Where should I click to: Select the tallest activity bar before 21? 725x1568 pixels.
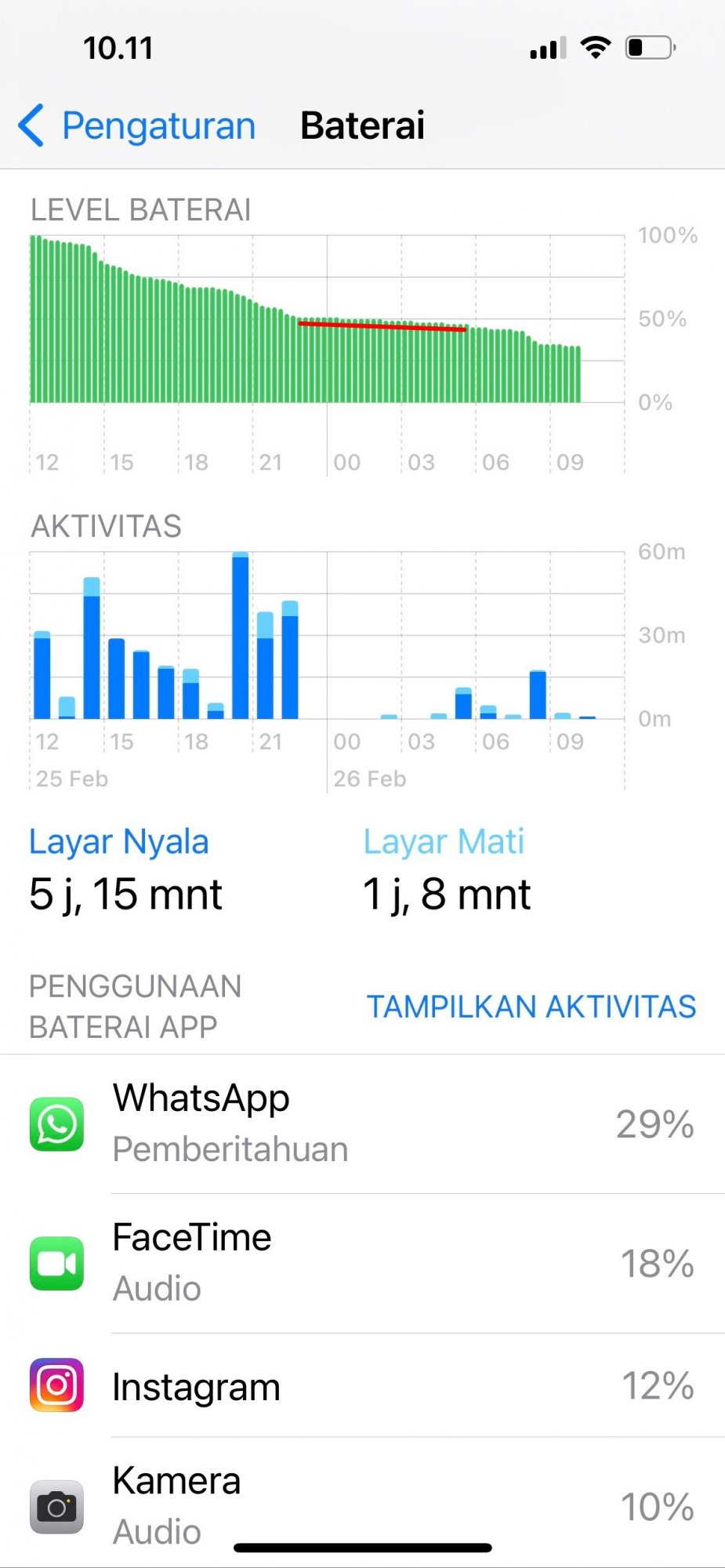tap(241, 635)
